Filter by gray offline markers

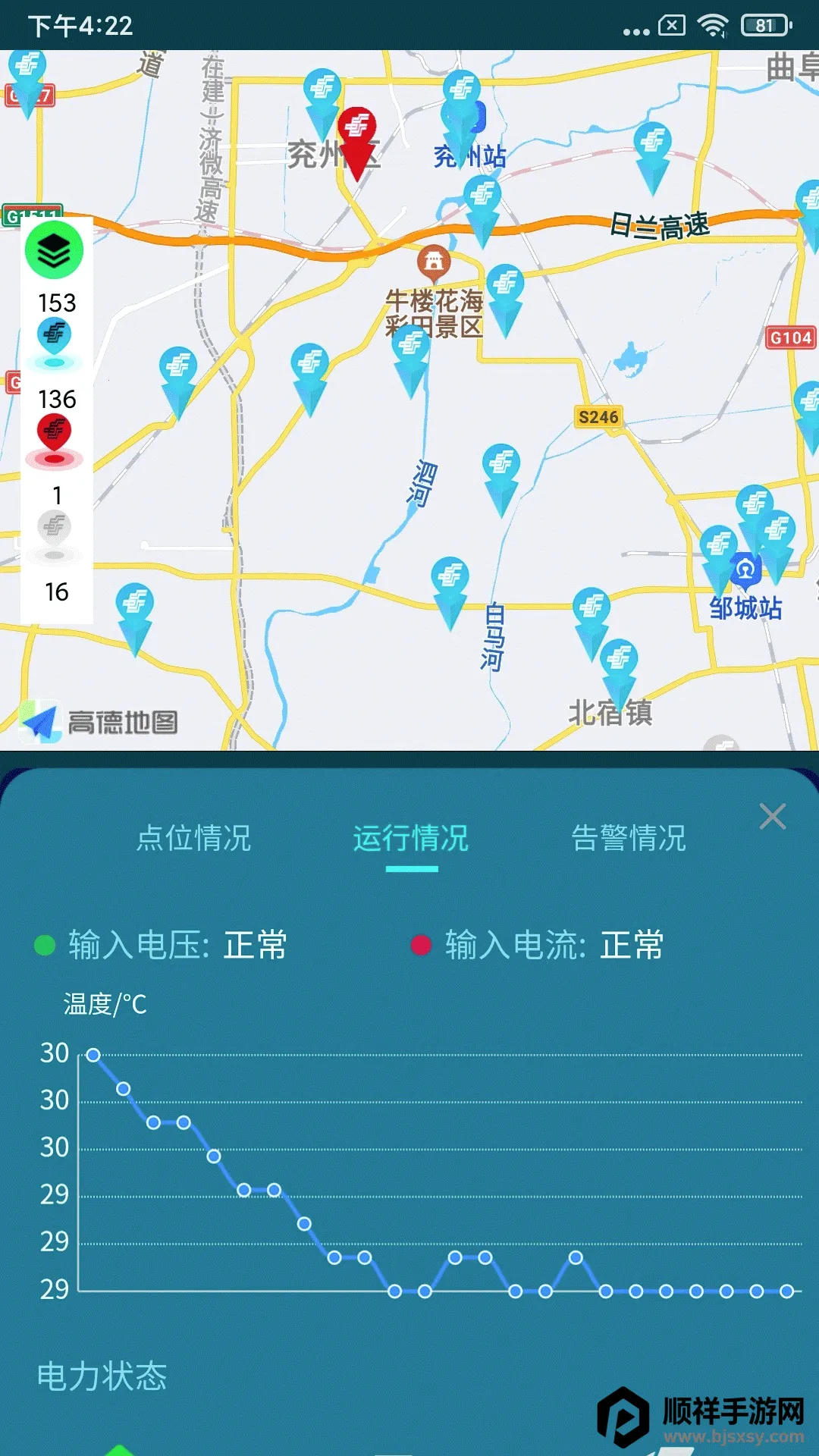[x=55, y=532]
